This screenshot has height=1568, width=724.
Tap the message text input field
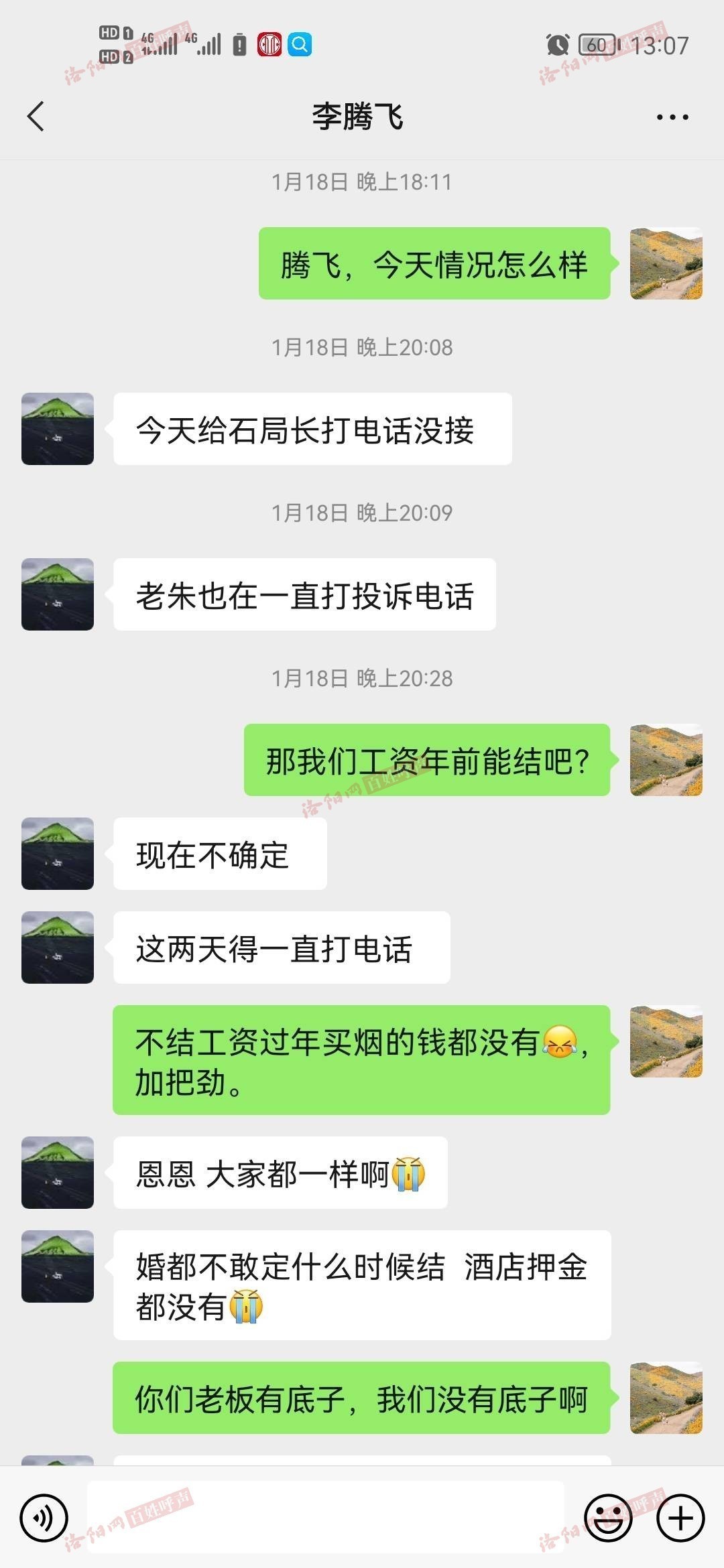click(325, 1518)
